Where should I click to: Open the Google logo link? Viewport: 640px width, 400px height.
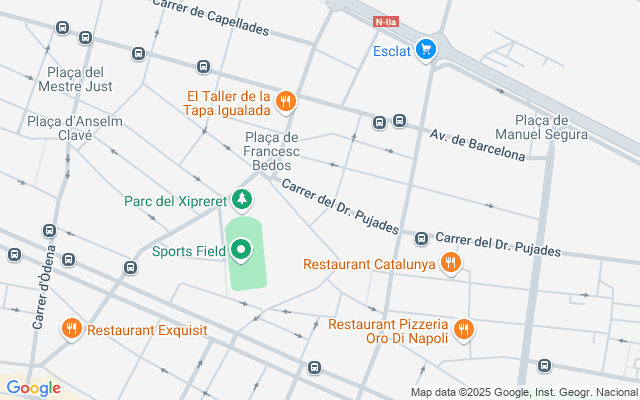(x=33, y=388)
